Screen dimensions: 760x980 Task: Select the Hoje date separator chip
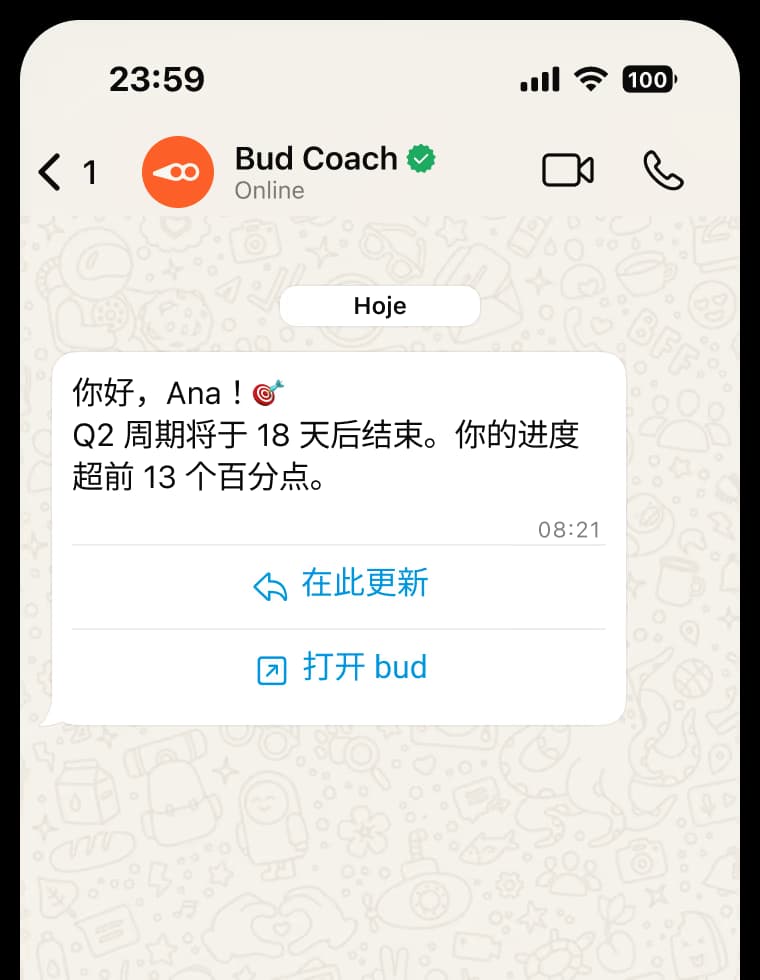click(380, 305)
